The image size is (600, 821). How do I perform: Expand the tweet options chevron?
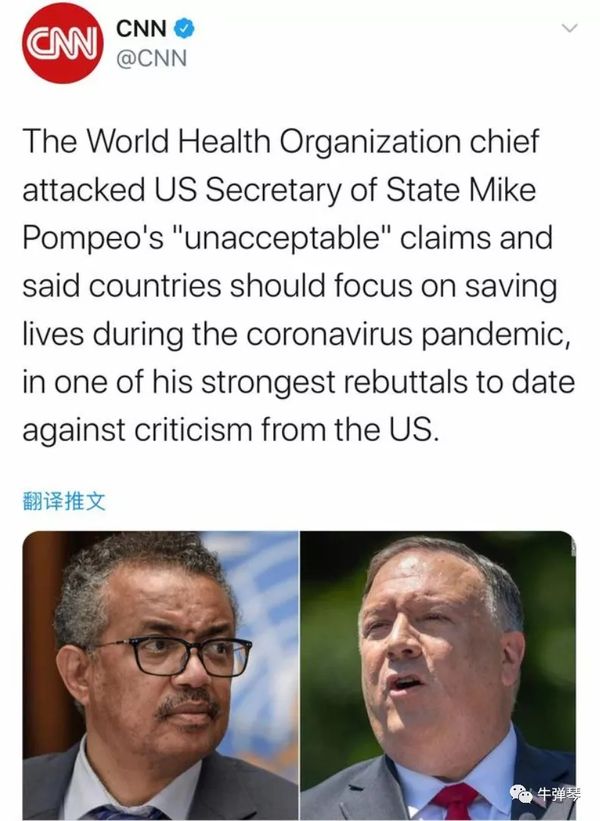click(x=569, y=29)
